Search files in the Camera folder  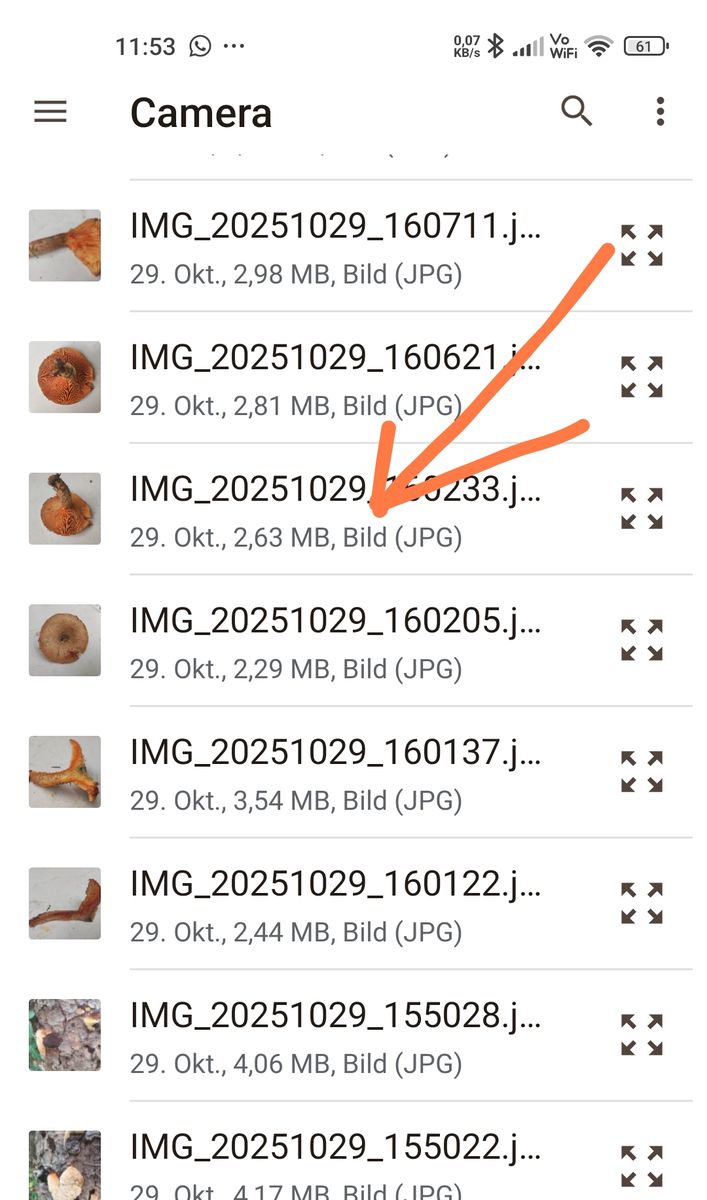pyautogui.click(x=577, y=111)
